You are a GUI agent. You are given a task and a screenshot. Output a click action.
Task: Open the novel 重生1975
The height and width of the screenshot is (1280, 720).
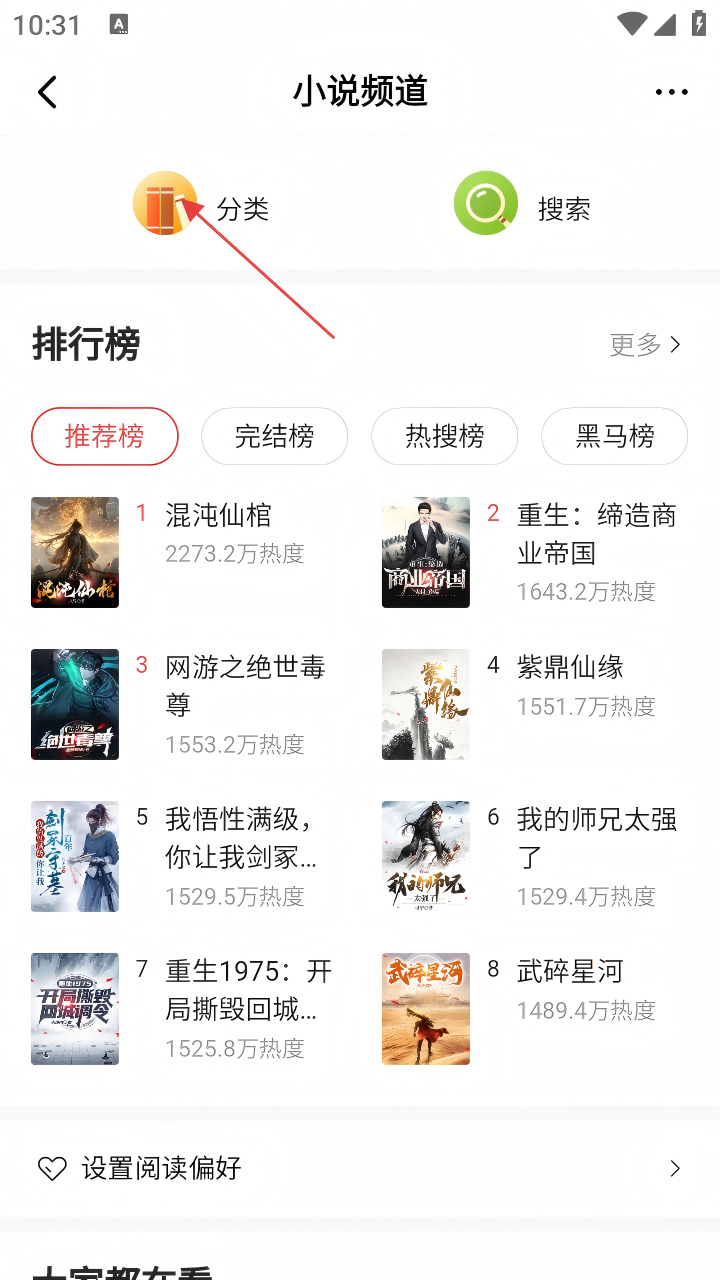click(x=248, y=990)
